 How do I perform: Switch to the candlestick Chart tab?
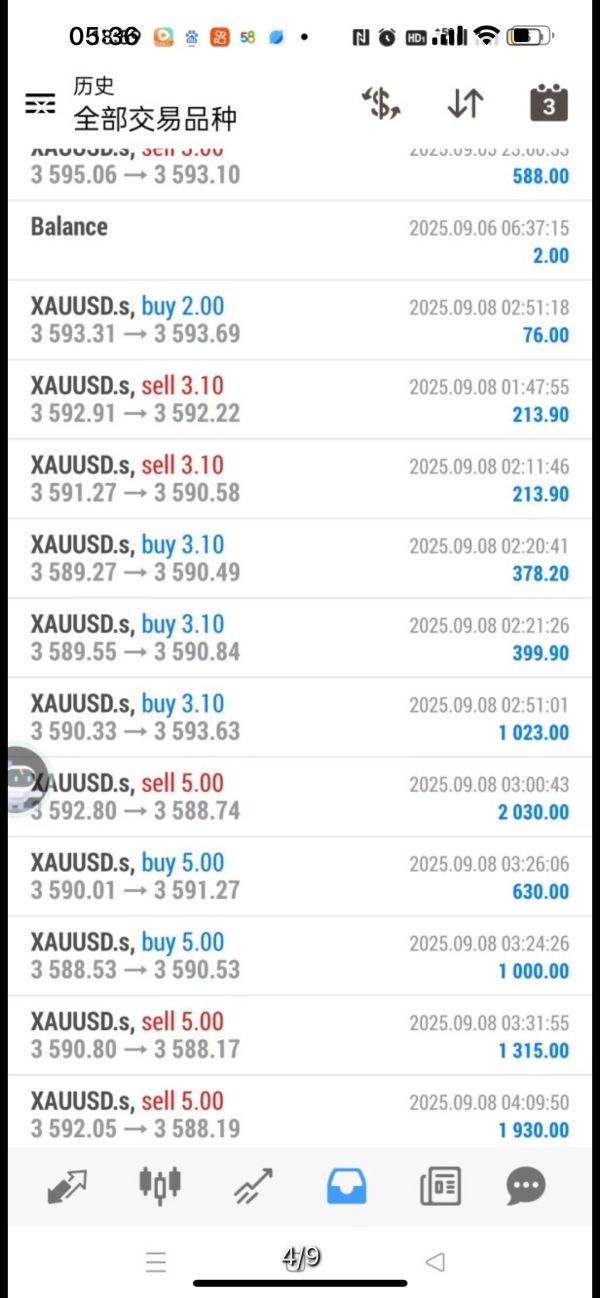coord(160,1186)
